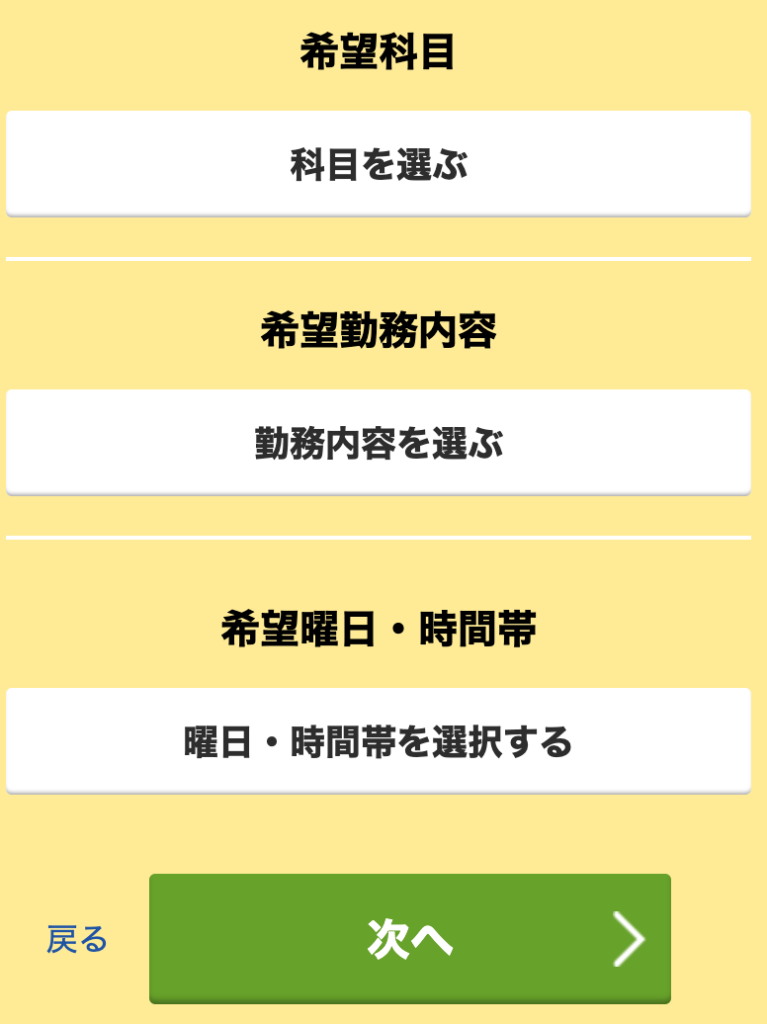Screen dimensions: 767x1024
Task: Choose days via 曜日・時間帯を選択する
Action: [378, 741]
